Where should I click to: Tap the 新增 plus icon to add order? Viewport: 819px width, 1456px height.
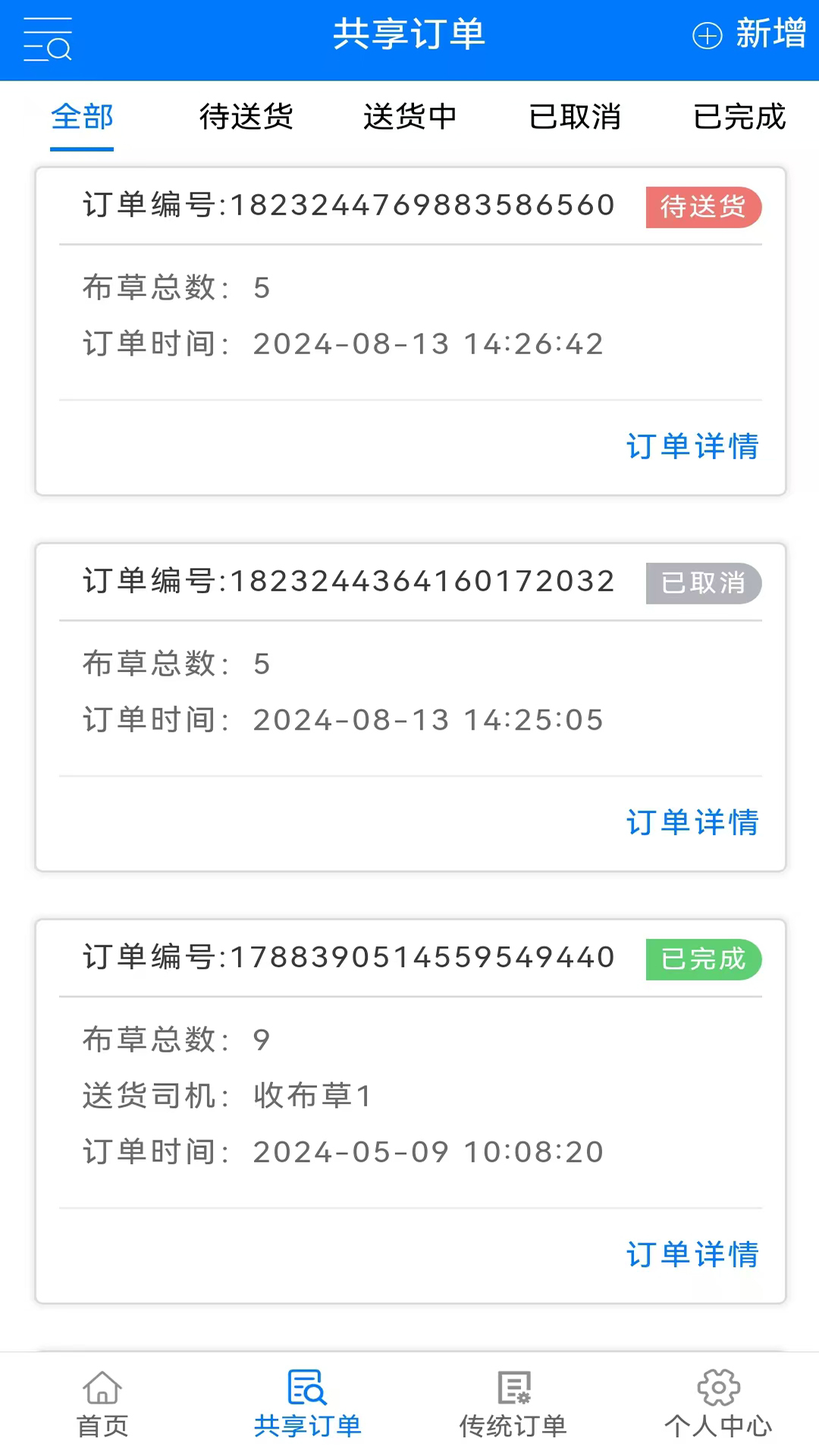point(707,36)
